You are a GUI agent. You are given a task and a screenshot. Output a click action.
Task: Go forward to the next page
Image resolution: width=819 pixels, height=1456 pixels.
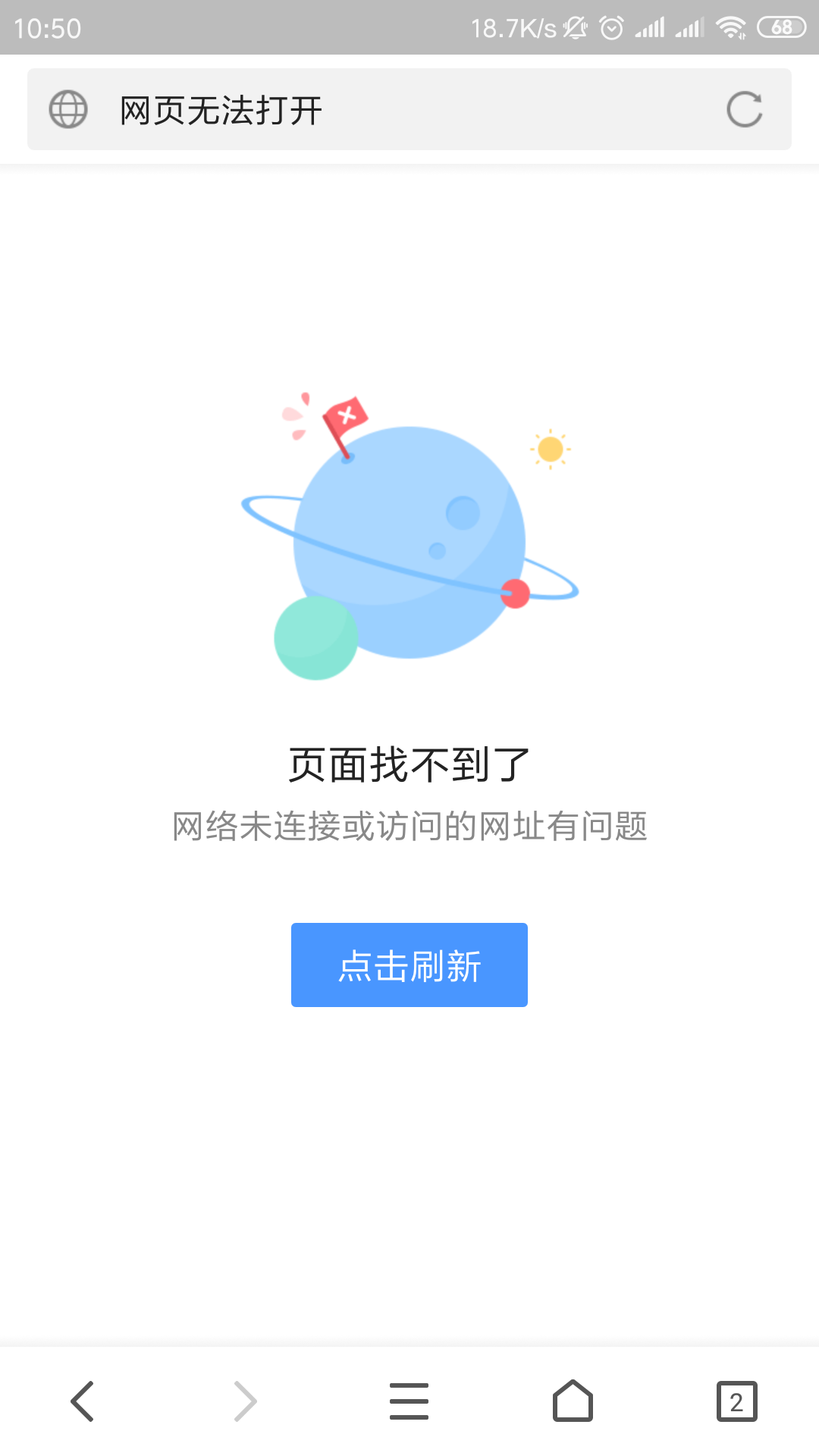point(246,1401)
